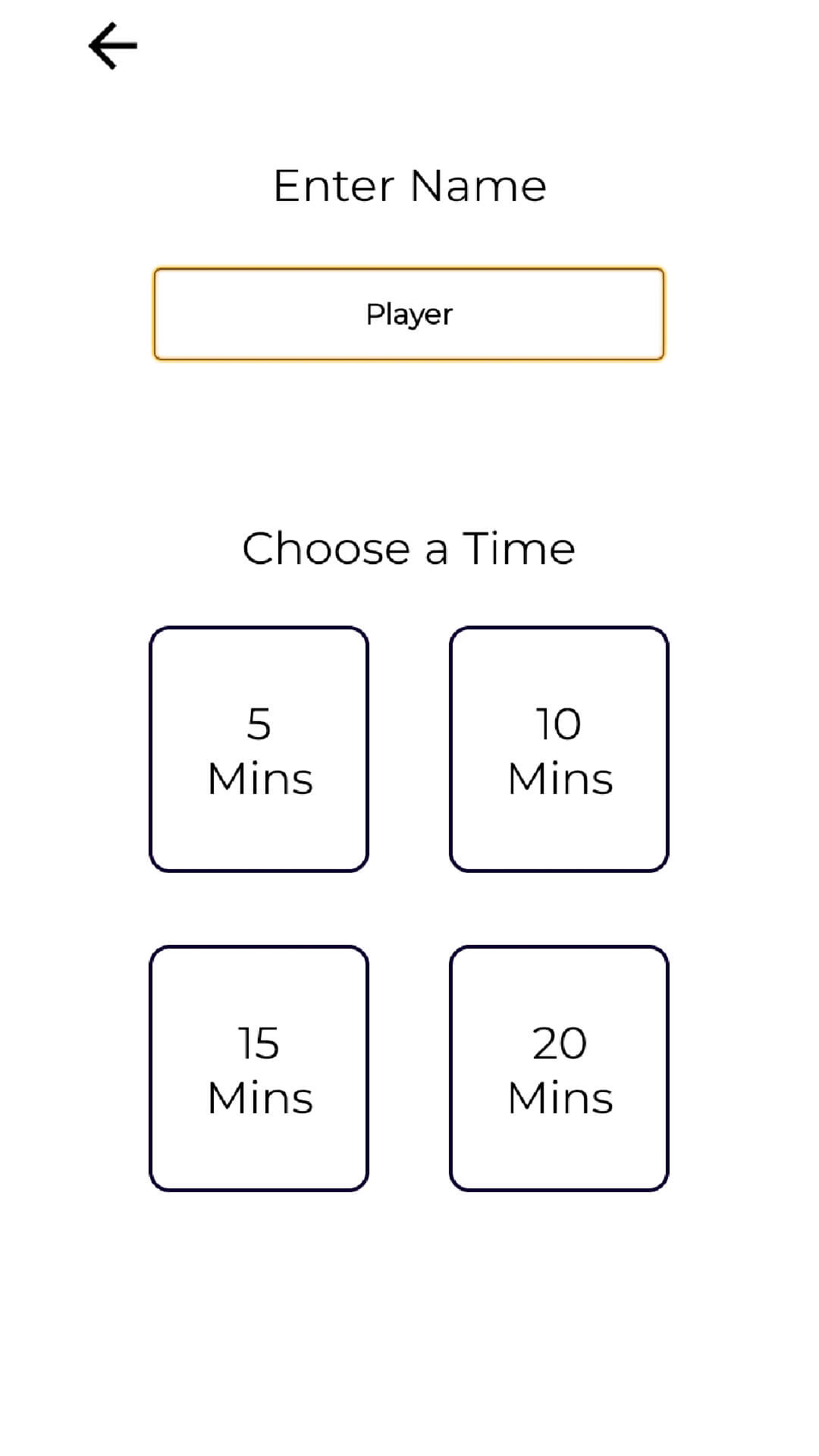
Task: Pick 15 Mins as game duration
Action: point(259,1067)
